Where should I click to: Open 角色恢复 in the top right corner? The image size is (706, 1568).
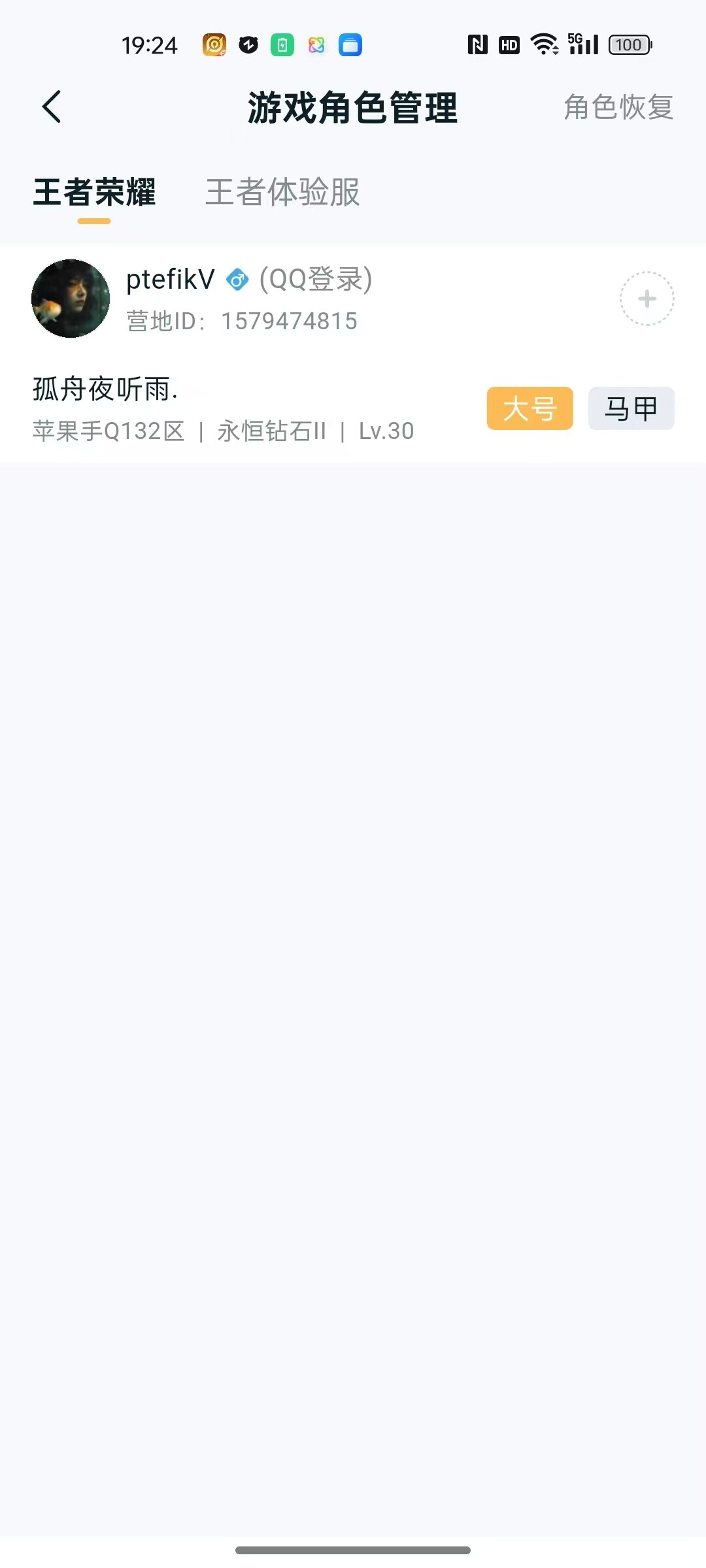point(617,108)
